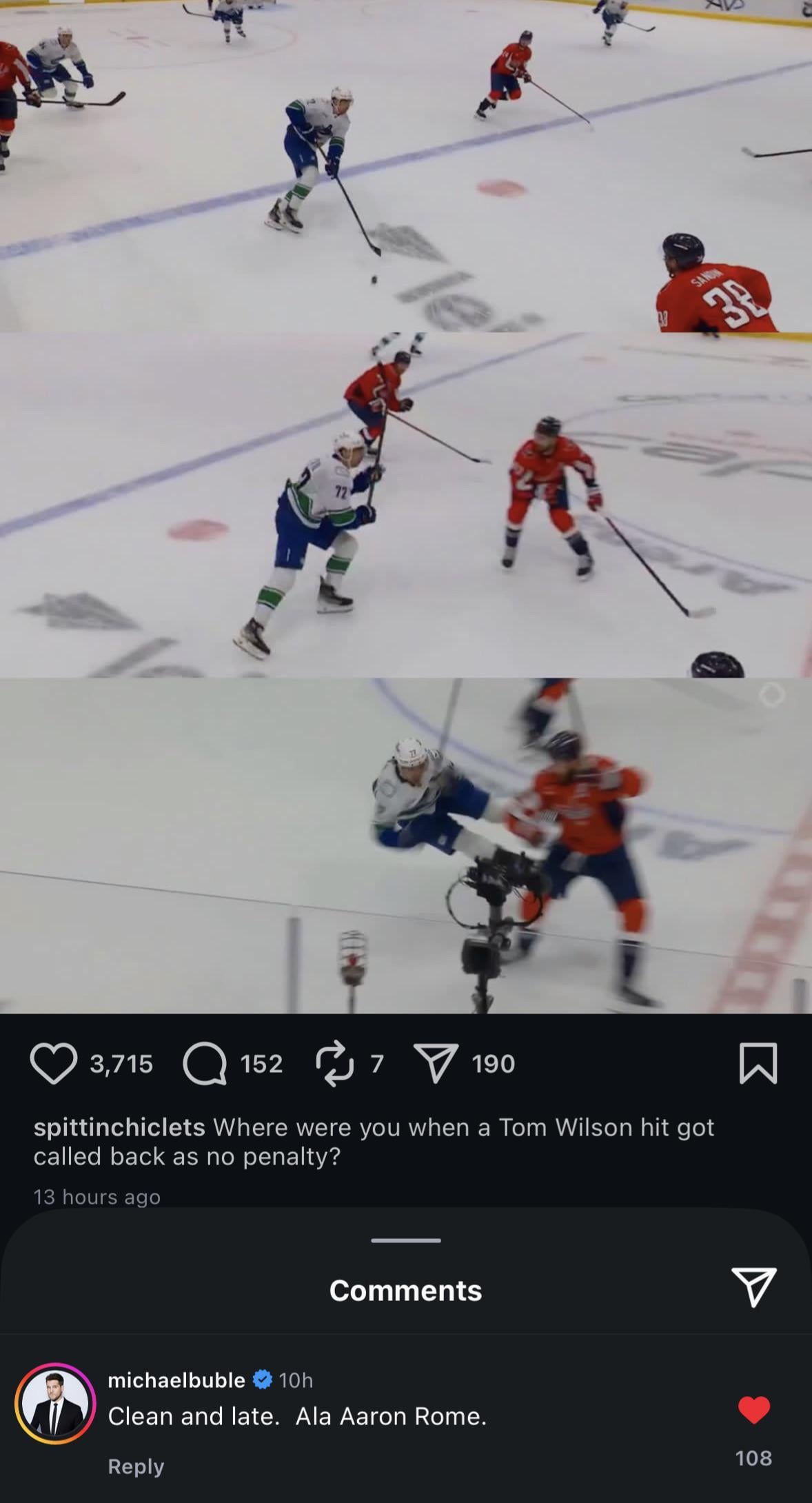Tap the comments sheet drag handle
The height and width of the screenshot is (1503, 812).
[405, 1240]
